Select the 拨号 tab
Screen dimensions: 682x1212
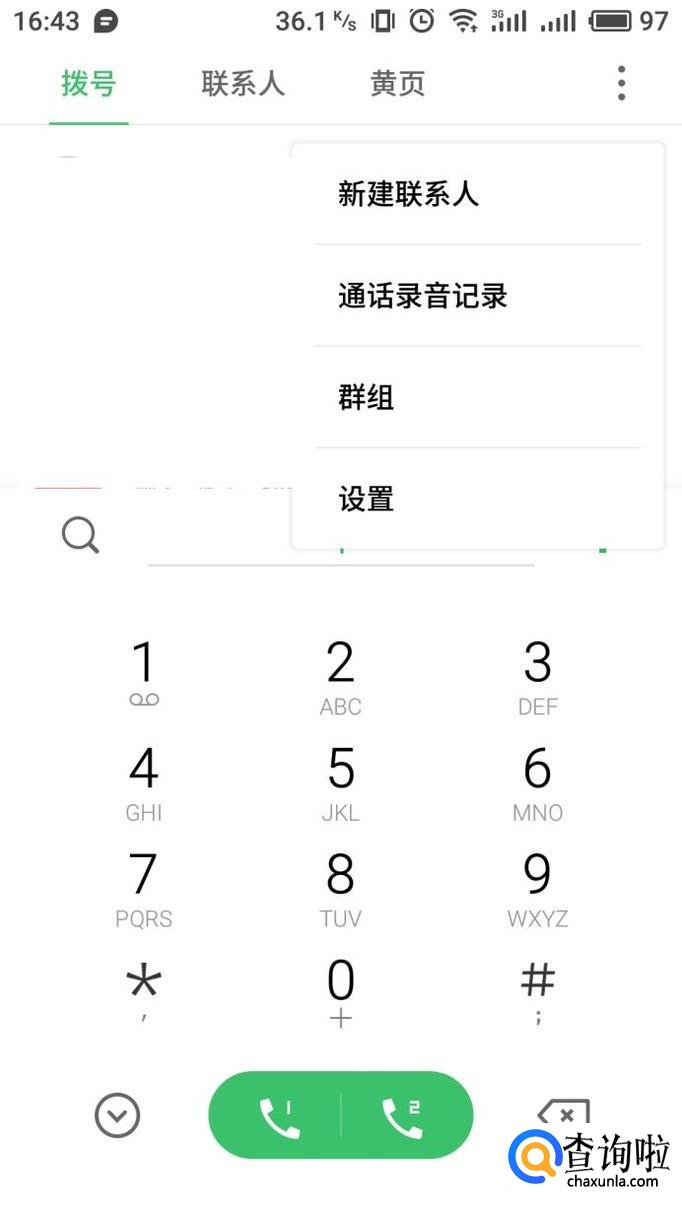(x=89, y=84)
